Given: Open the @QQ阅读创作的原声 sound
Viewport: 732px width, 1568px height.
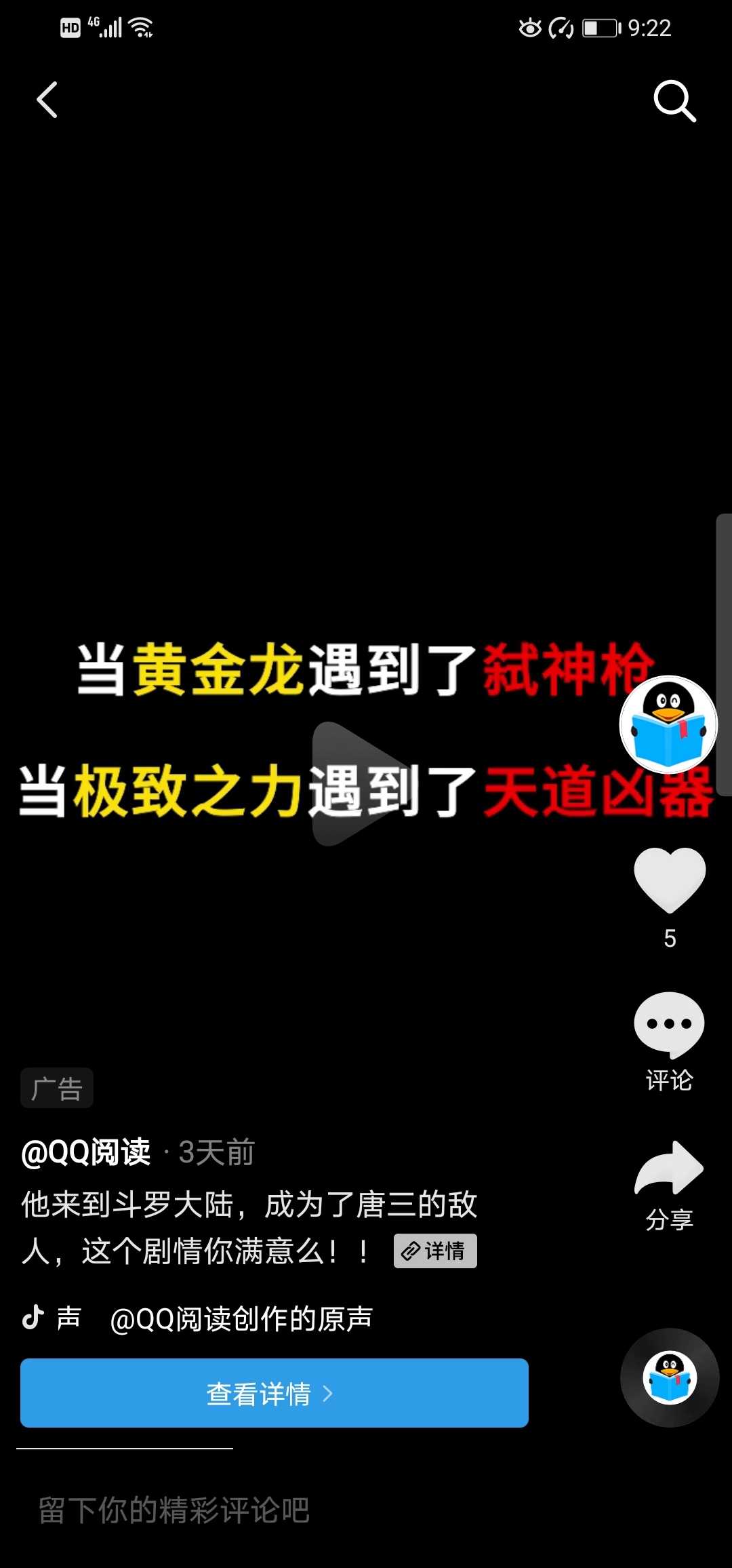Looking at the screenshot, I should [241, 1318].
